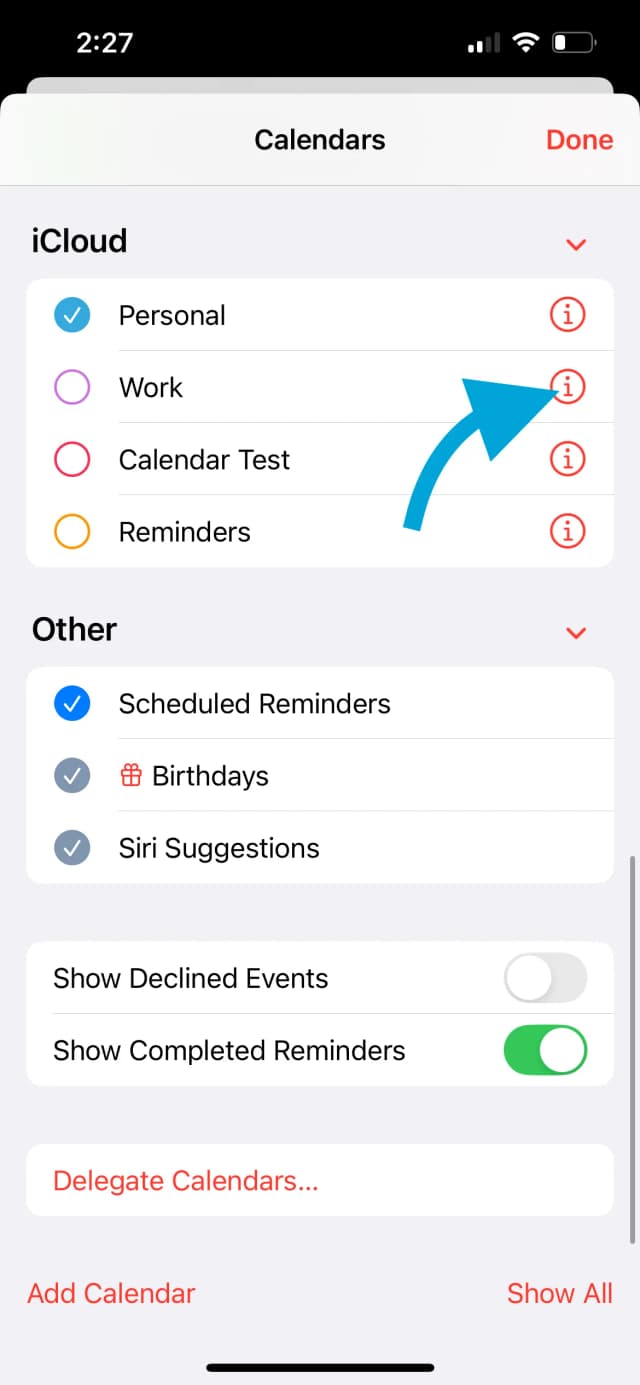
Task: Open info for Reminders calendar
Action: [567, 531]
